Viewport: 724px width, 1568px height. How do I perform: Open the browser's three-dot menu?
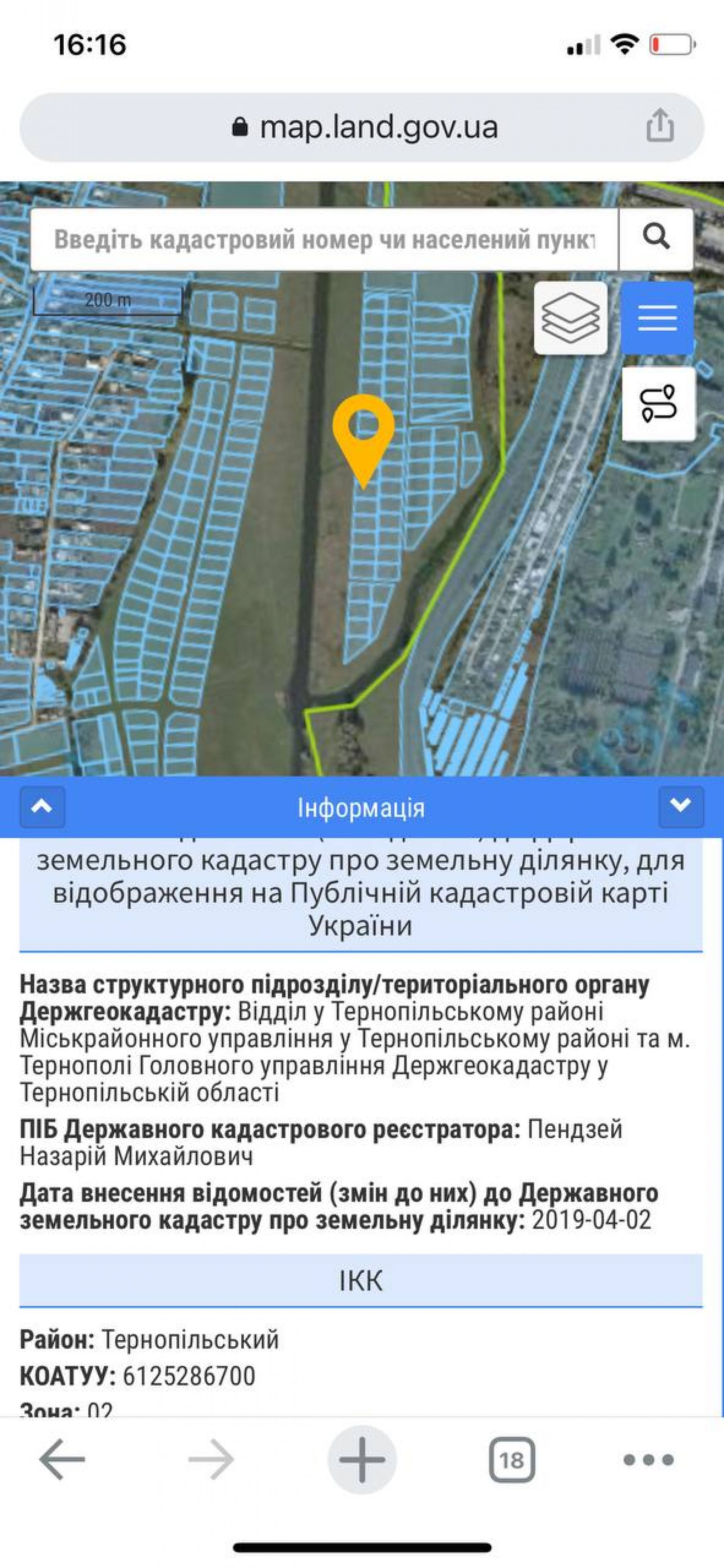[649, 1459]
